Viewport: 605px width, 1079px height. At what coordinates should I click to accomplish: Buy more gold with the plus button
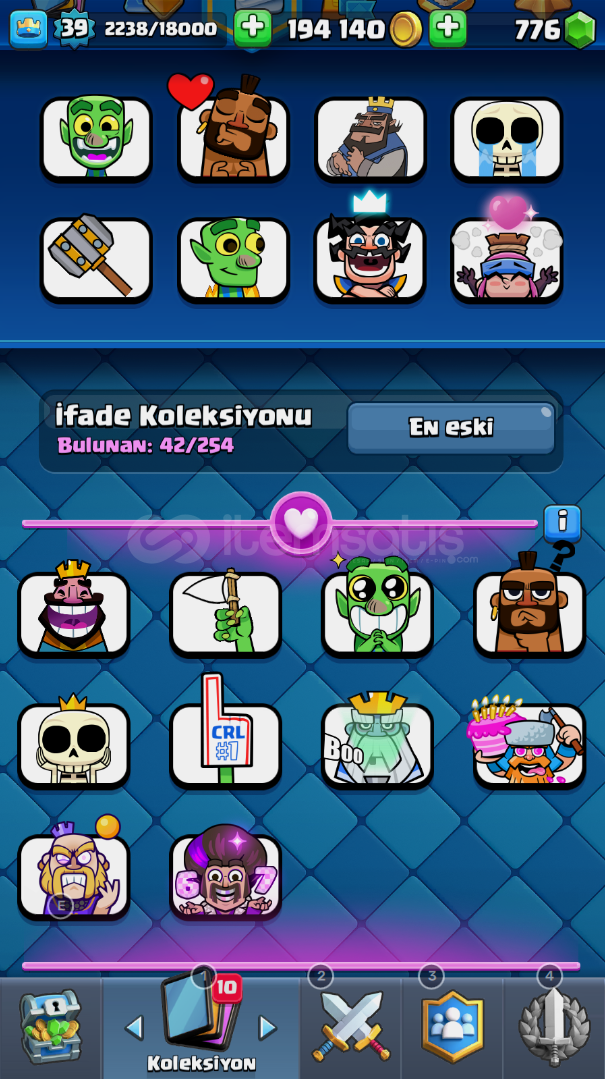tap(448, 28)
